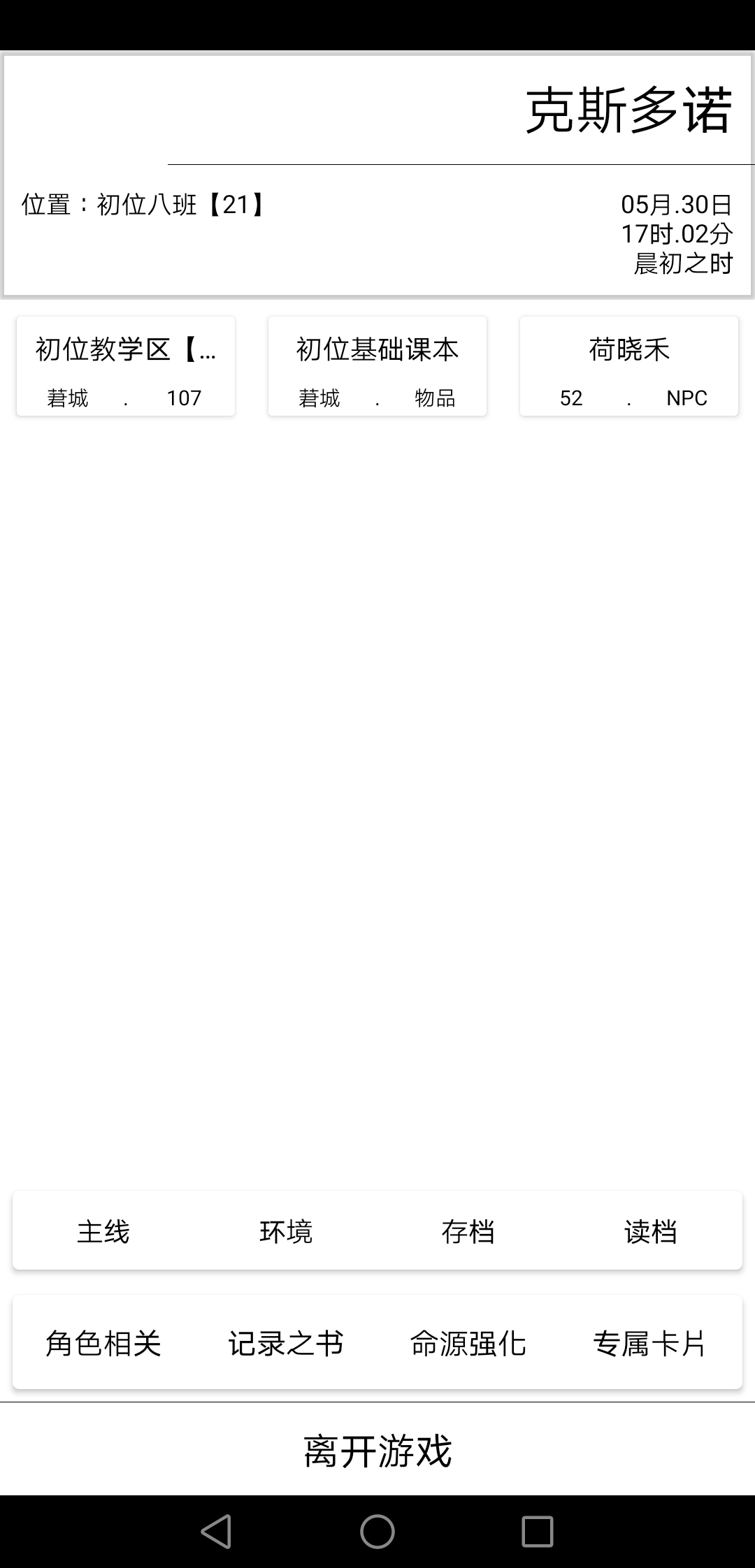Screen dimensions: 755x1568
Task: Open the NPC card 荷晓禾
Action: 629,366
